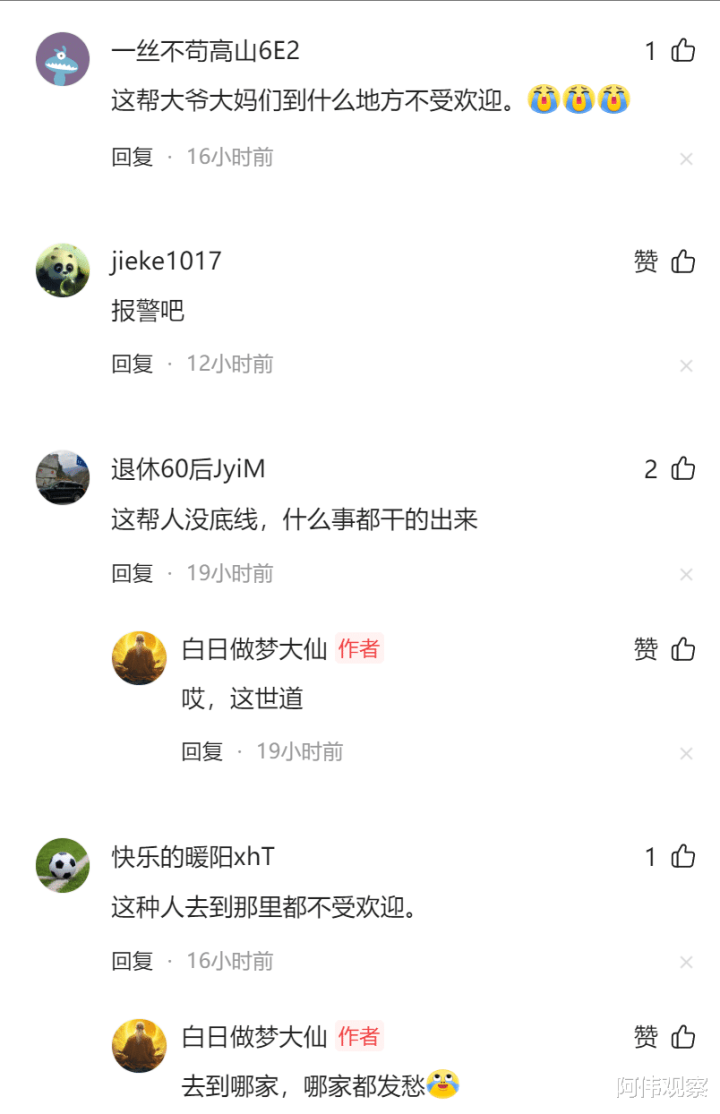Image resolution: width=720 pixels, height=1114 pixels.
Task: Like jieke1017's comment 报警吧
Action: click(683, 262)
